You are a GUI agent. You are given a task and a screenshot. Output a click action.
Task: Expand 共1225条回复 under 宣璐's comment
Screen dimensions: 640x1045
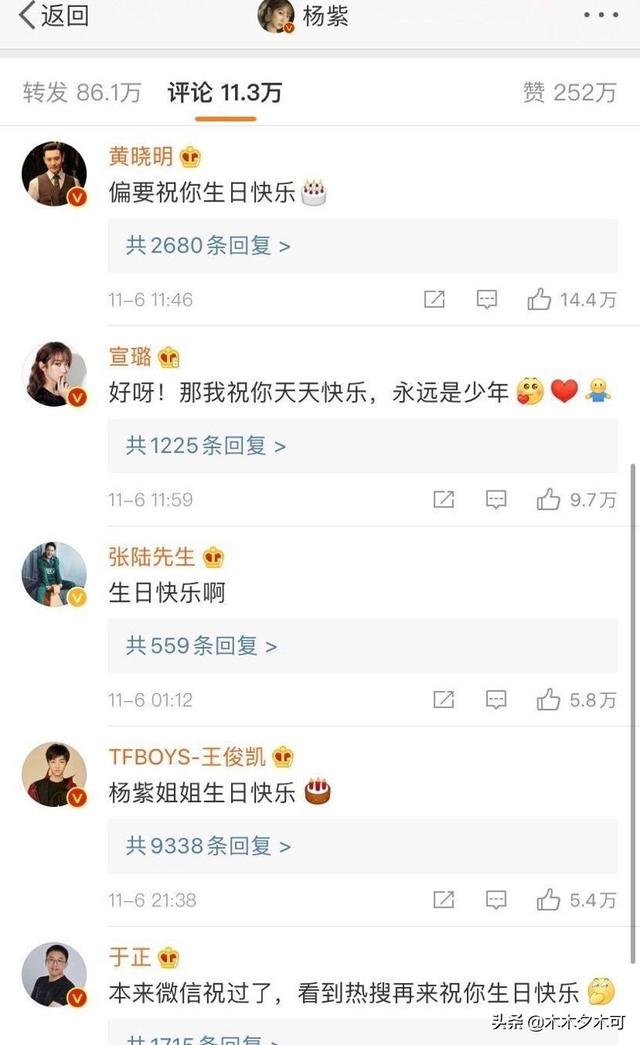(x=206, y=446)
